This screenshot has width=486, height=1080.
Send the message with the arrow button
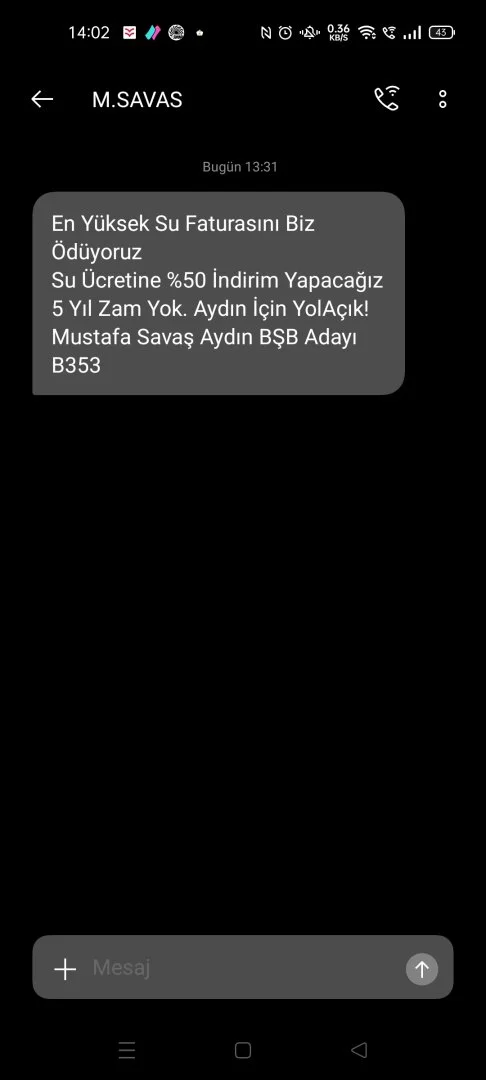pyautogui.click(x=422, y=969)
